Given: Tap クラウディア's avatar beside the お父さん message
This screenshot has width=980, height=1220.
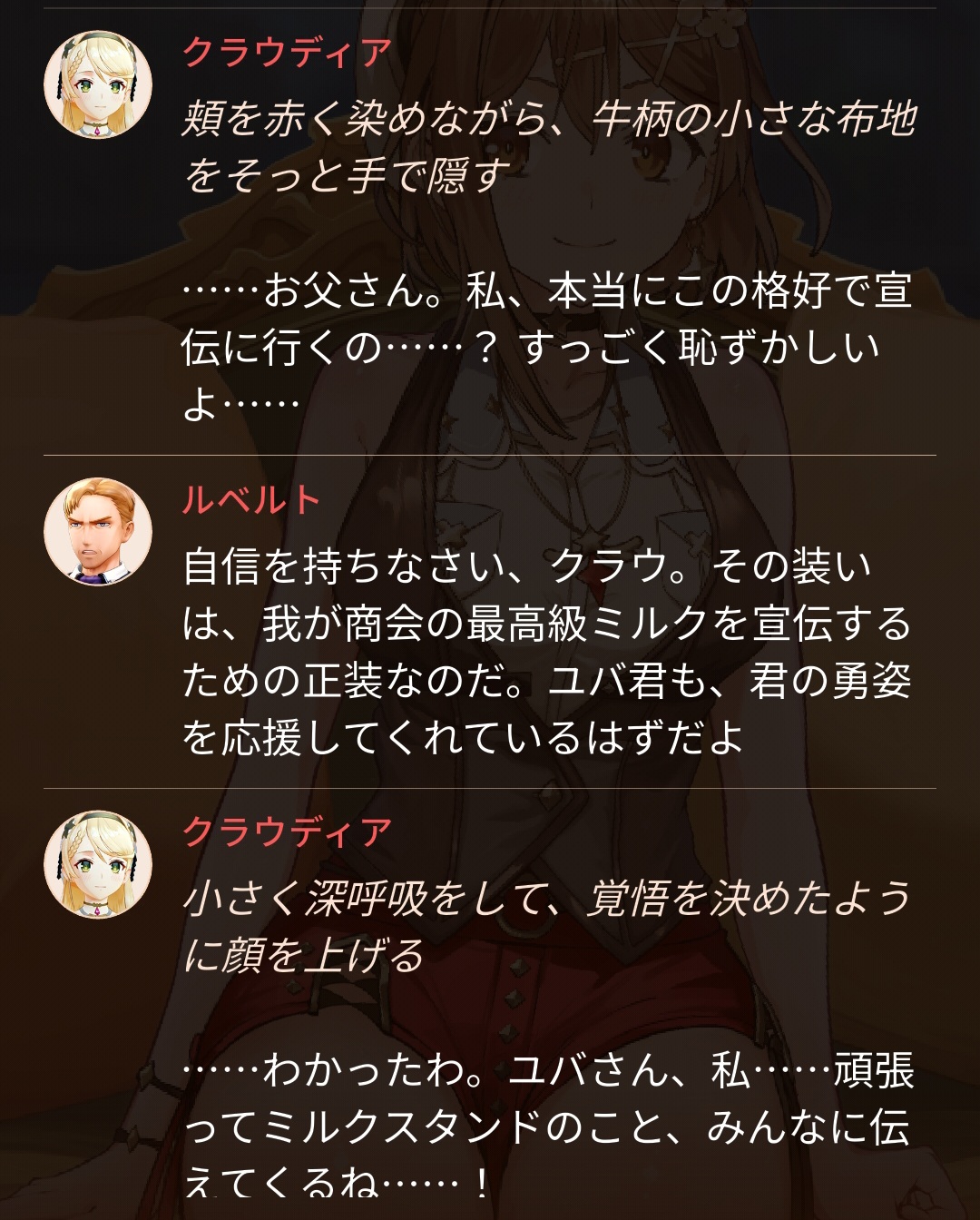Looking at the screenshot, I should 98,85.
